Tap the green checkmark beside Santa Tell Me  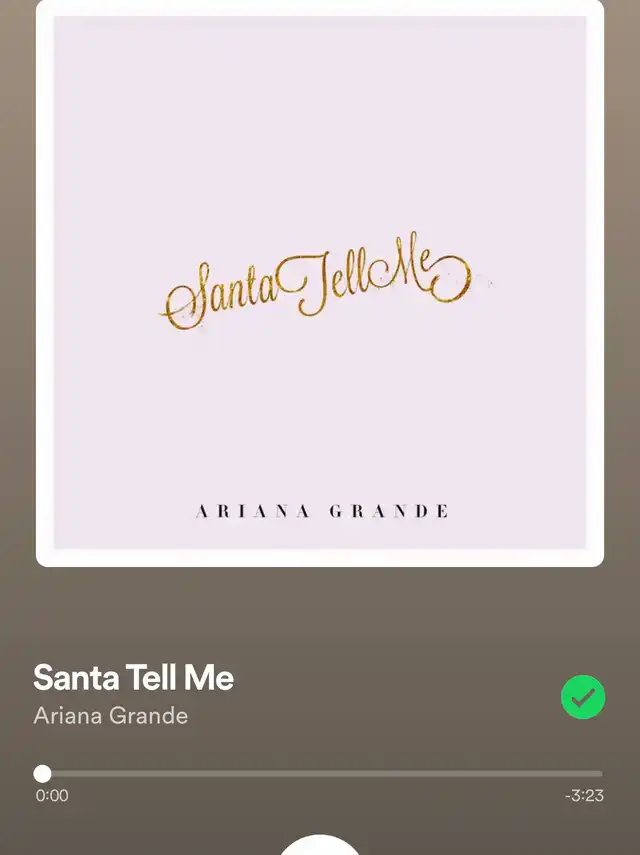click(583, 697)
